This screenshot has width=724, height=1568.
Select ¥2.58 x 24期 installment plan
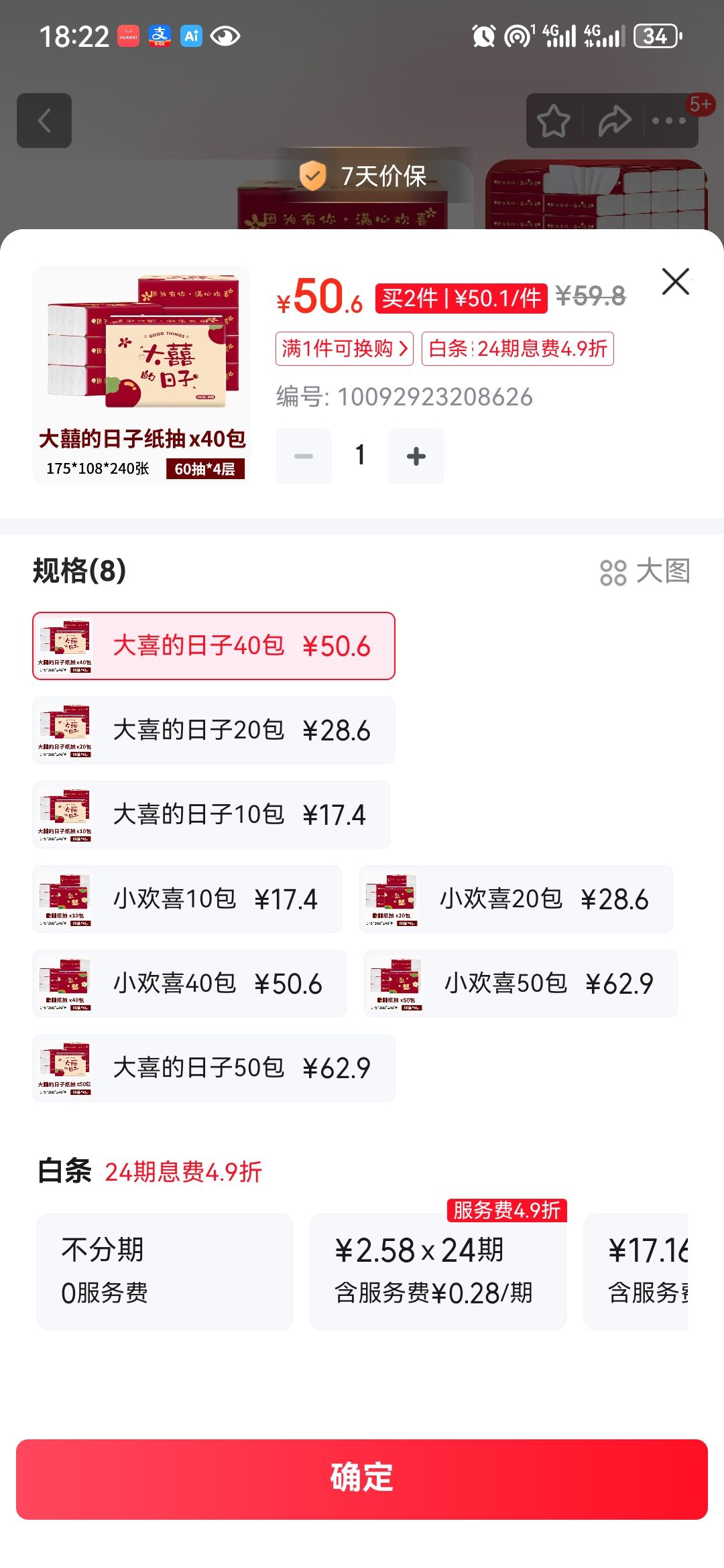coord(438,1272)
